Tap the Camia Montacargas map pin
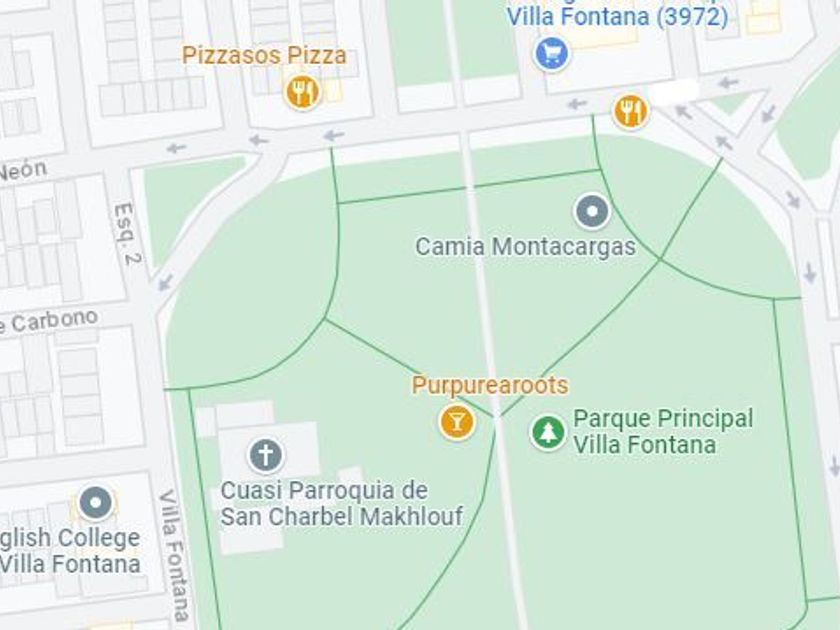 592,212
